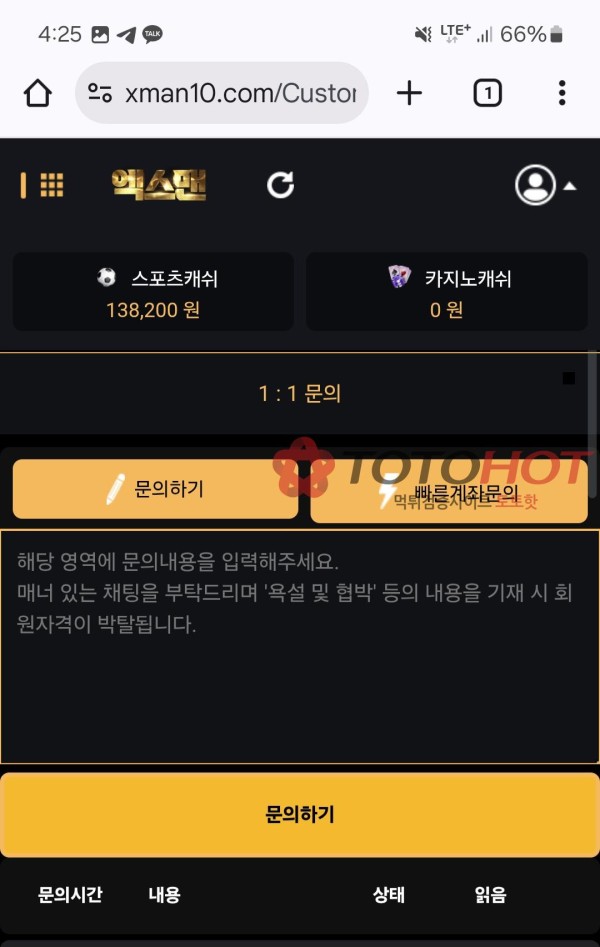The height and width of the screenshot is (947, 600).
Task: Open the site grid menu
Action: pos(51,185)
